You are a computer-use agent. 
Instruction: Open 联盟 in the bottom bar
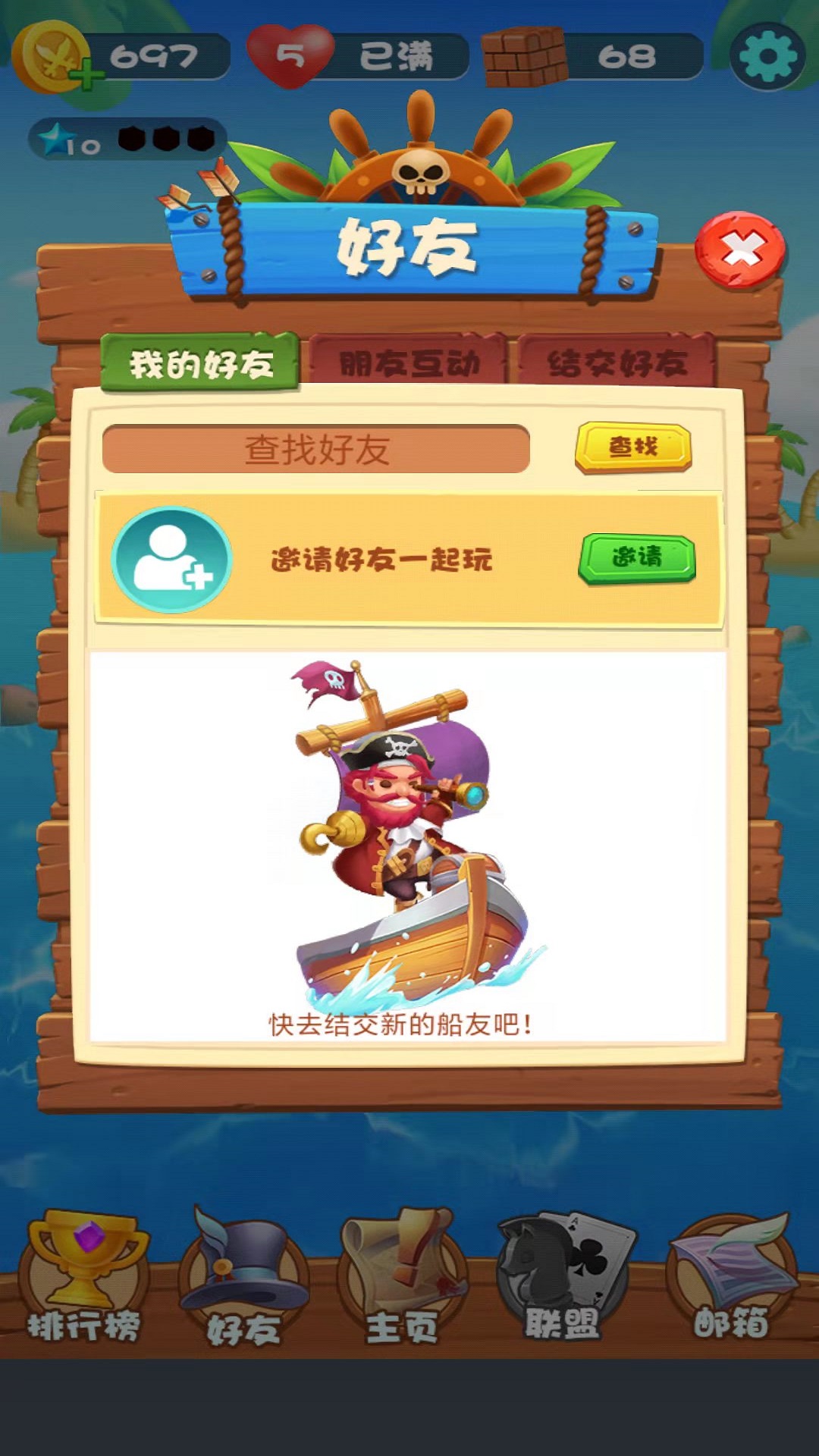click(x=563, y=1282)
